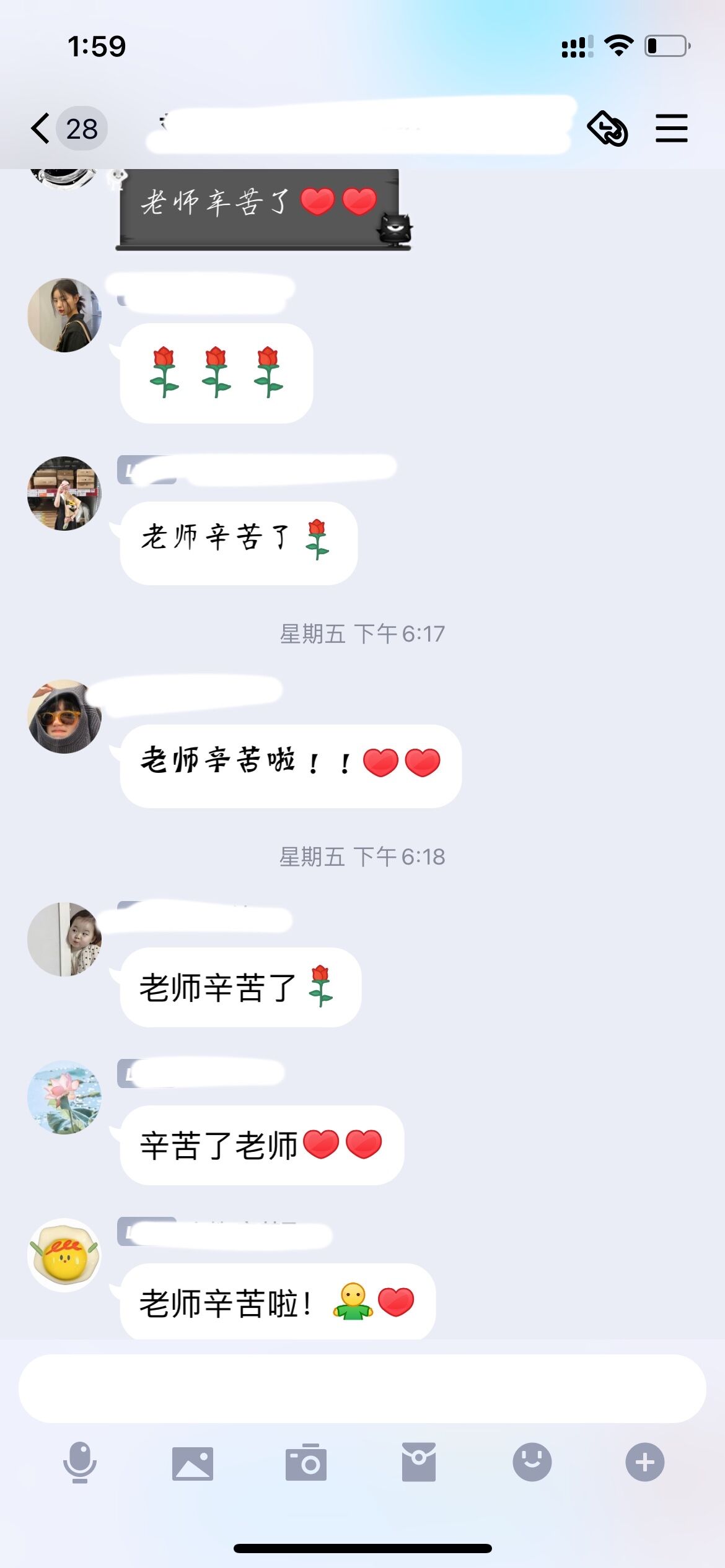This screenshot has height=1568, width=725.
Task: Open the camera to take a photo
Action: [305, 1463]
